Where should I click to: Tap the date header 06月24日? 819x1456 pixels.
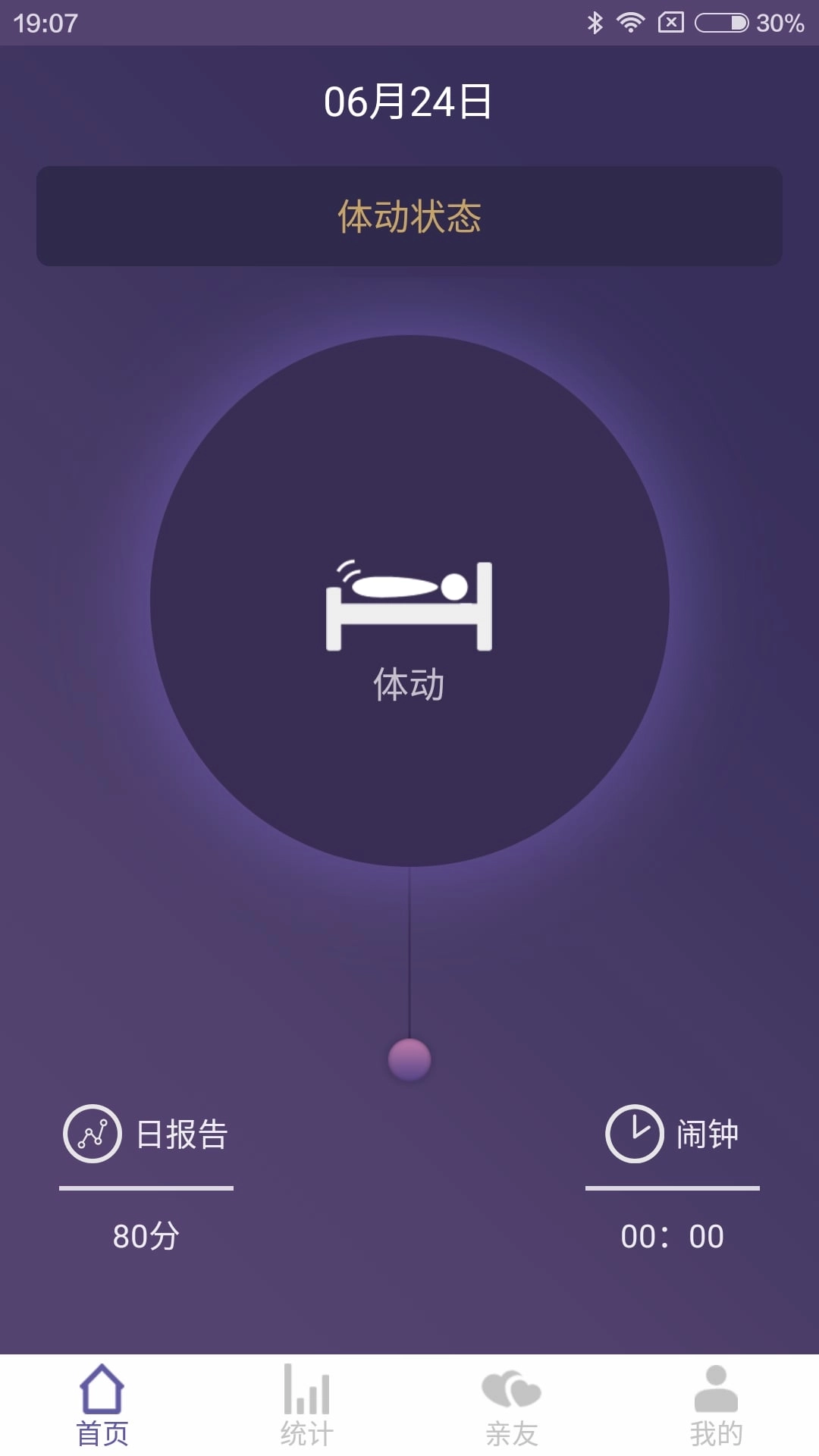(x=408, y=102)
